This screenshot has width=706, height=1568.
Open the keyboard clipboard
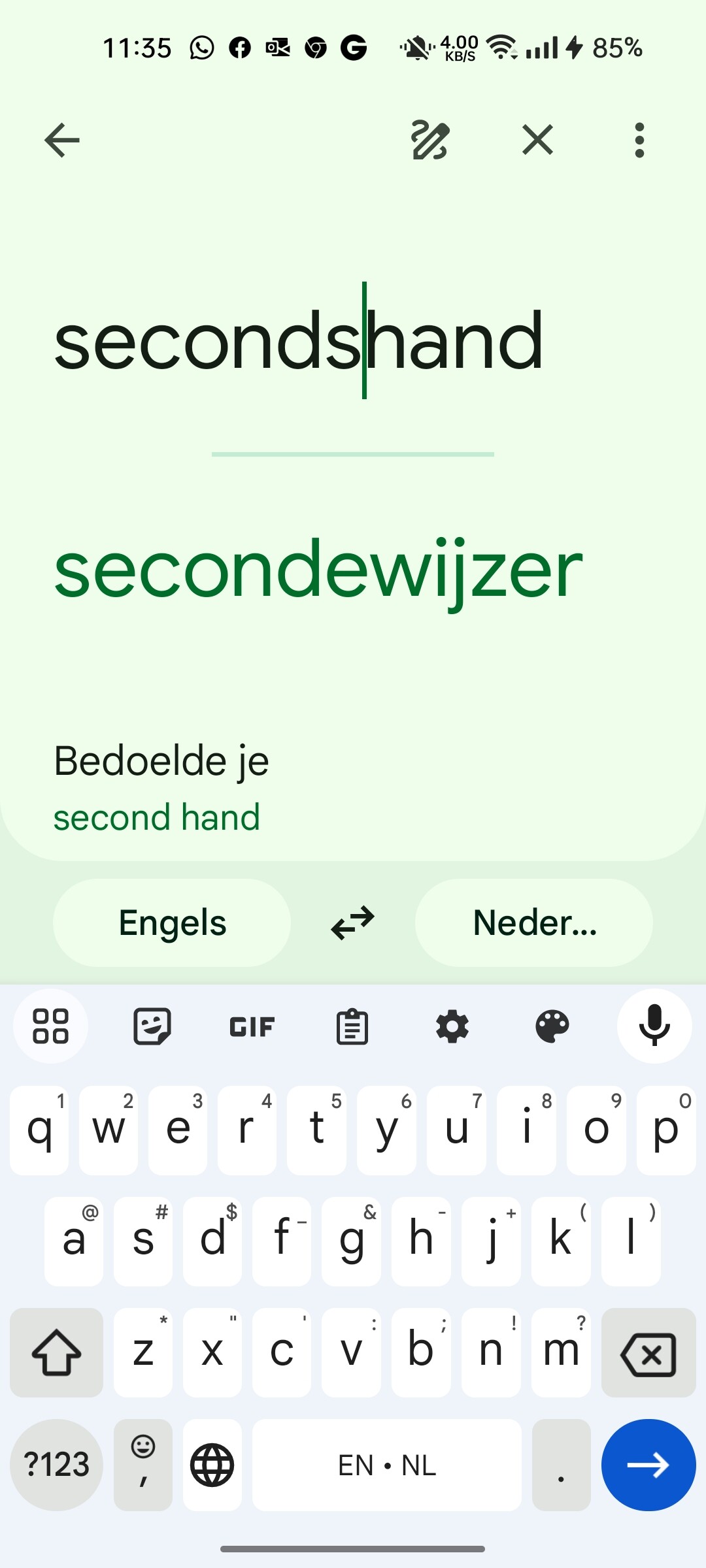tap(352, 1026)
